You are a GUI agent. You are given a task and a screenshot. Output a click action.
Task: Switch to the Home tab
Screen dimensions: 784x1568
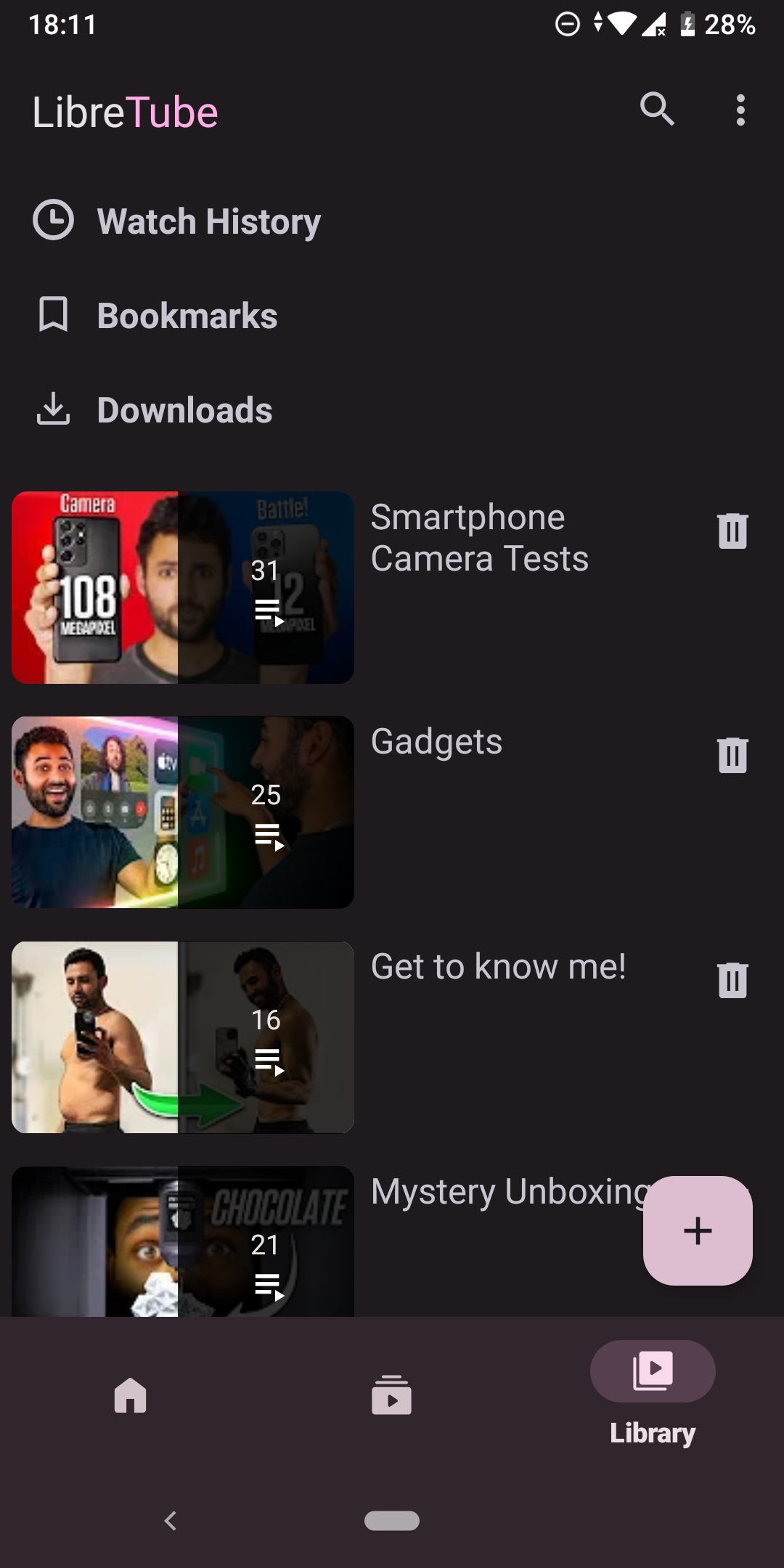[131, 1395]
